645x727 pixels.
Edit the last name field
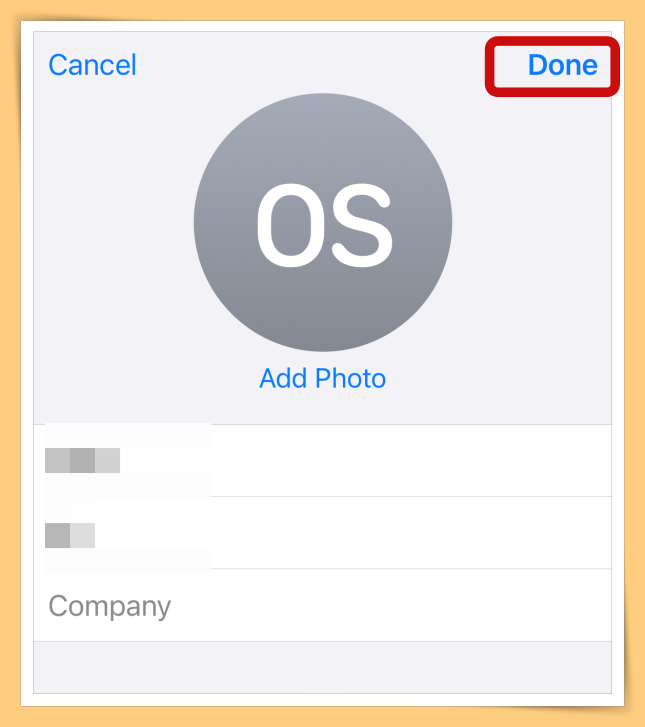tap(322, 534)
